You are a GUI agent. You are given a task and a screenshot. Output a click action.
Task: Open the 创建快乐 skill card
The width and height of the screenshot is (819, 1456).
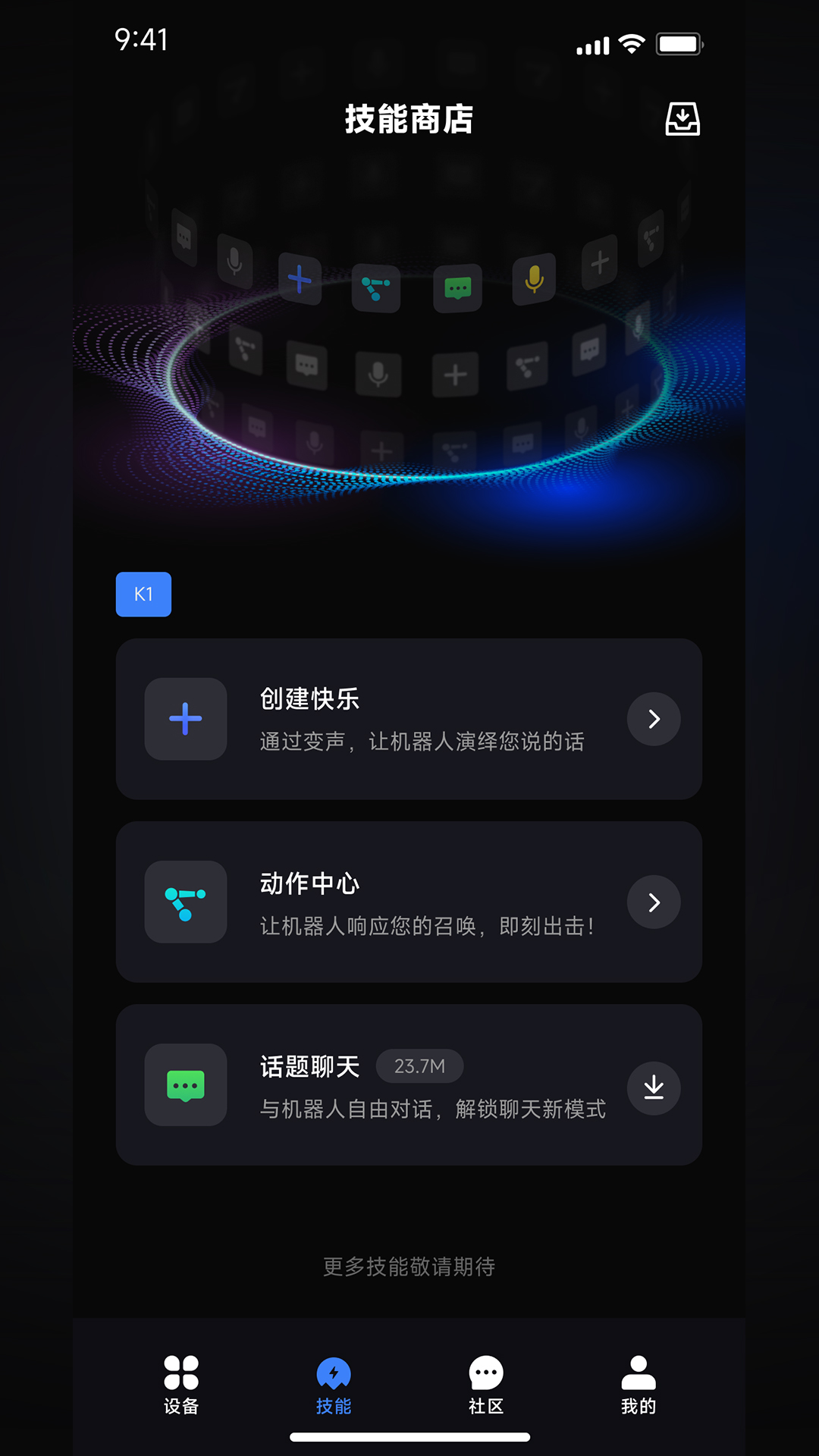409,719
